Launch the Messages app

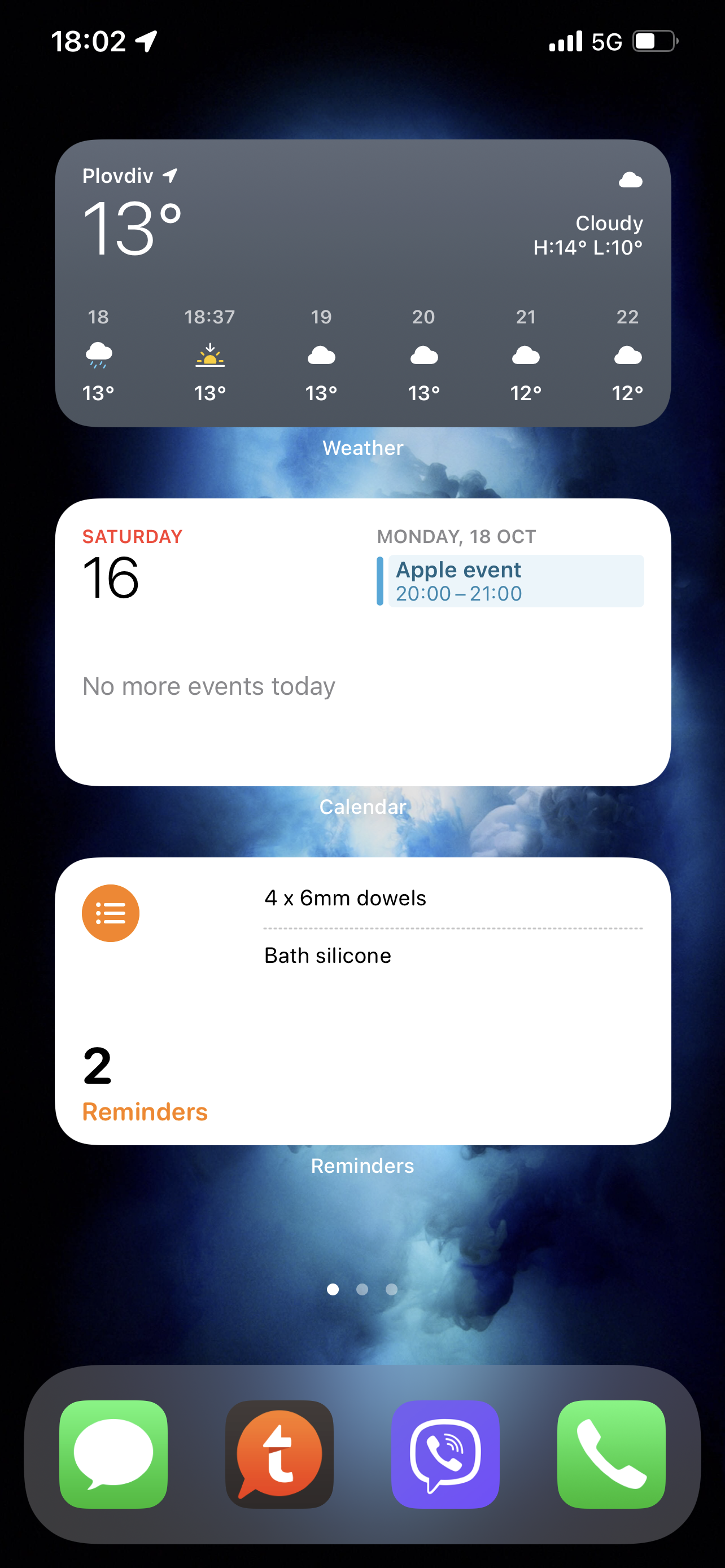[113, 1454]
